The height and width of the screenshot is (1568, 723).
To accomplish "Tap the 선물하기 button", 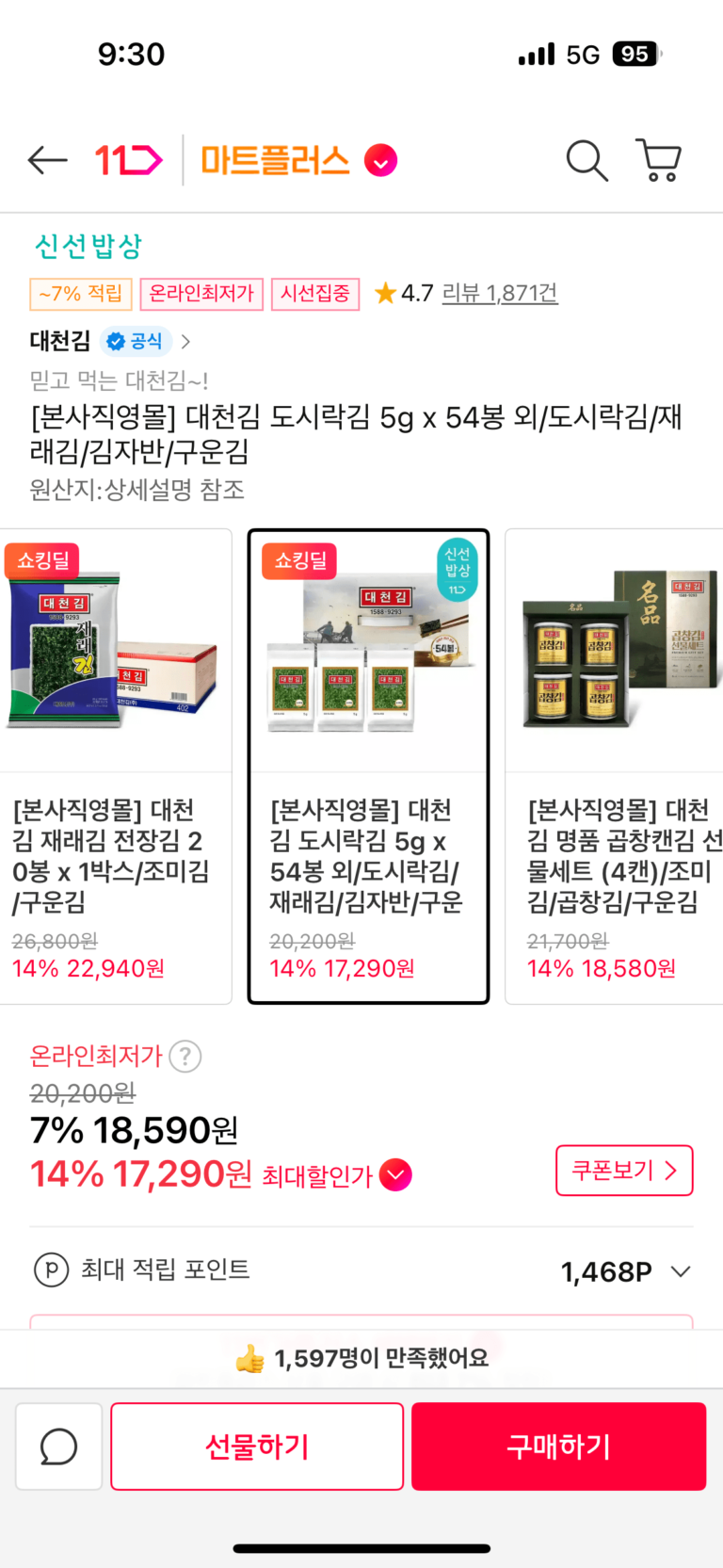I will [x=257, y=1447].
